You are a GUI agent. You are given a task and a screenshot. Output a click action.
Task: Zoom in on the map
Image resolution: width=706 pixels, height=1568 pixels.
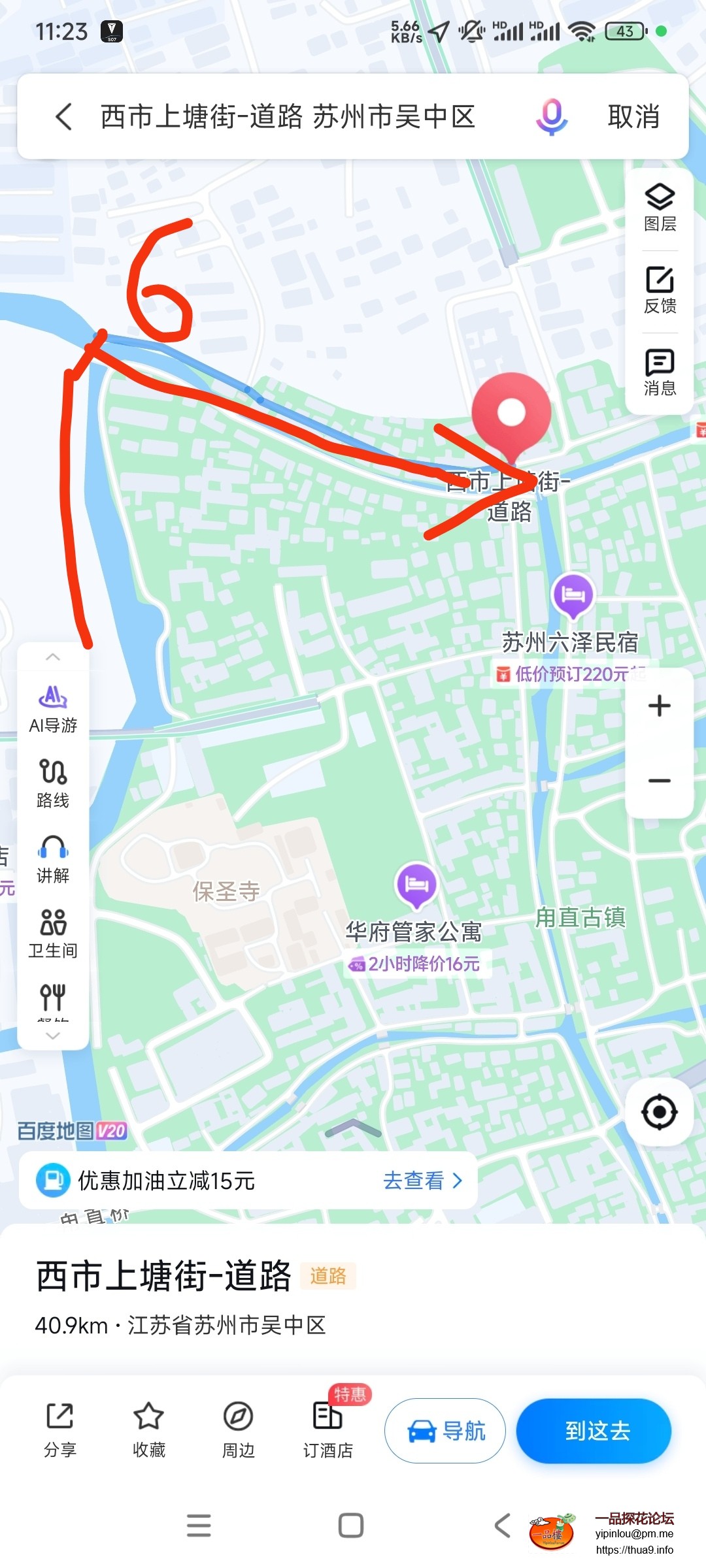click(660, 706)
